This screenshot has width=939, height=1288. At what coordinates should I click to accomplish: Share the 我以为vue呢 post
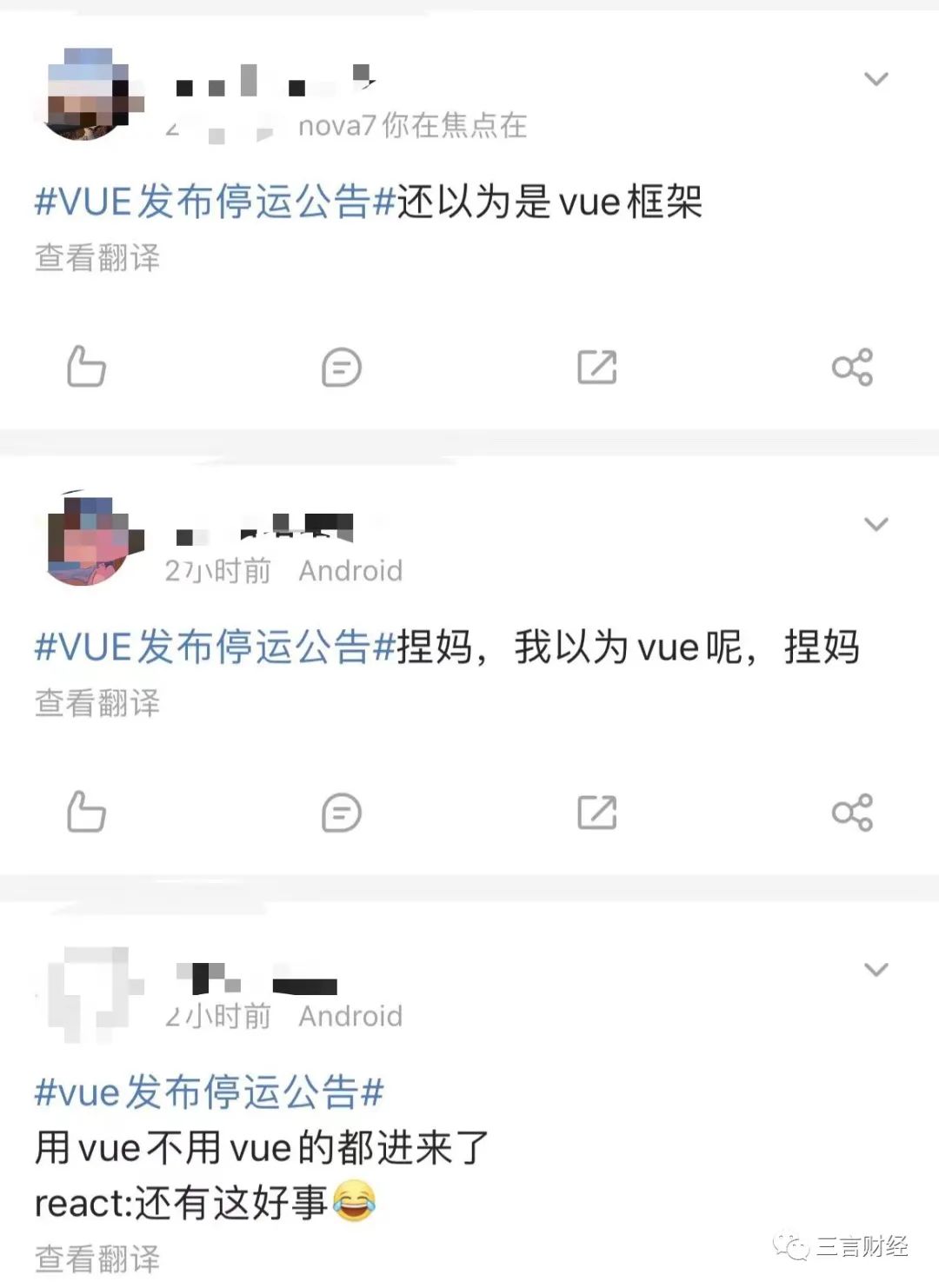coord(852,813)
